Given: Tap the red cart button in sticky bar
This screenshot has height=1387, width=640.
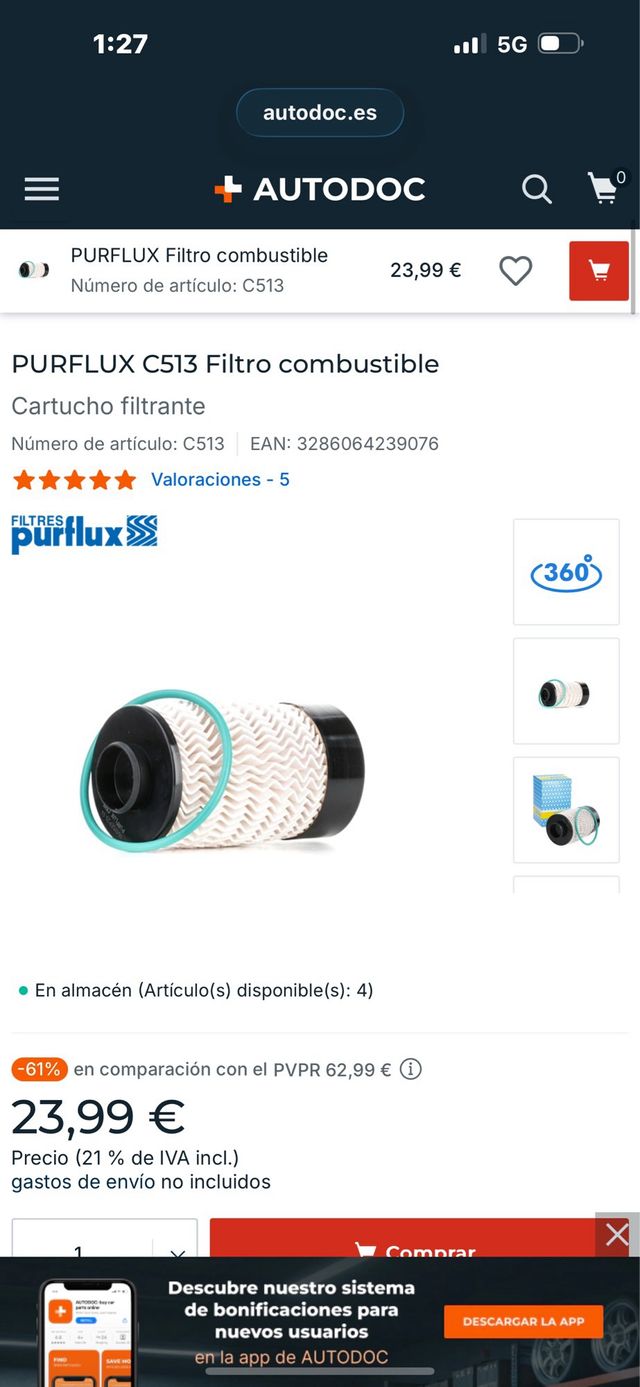Looking at the screenshot, I should [598, 270].
